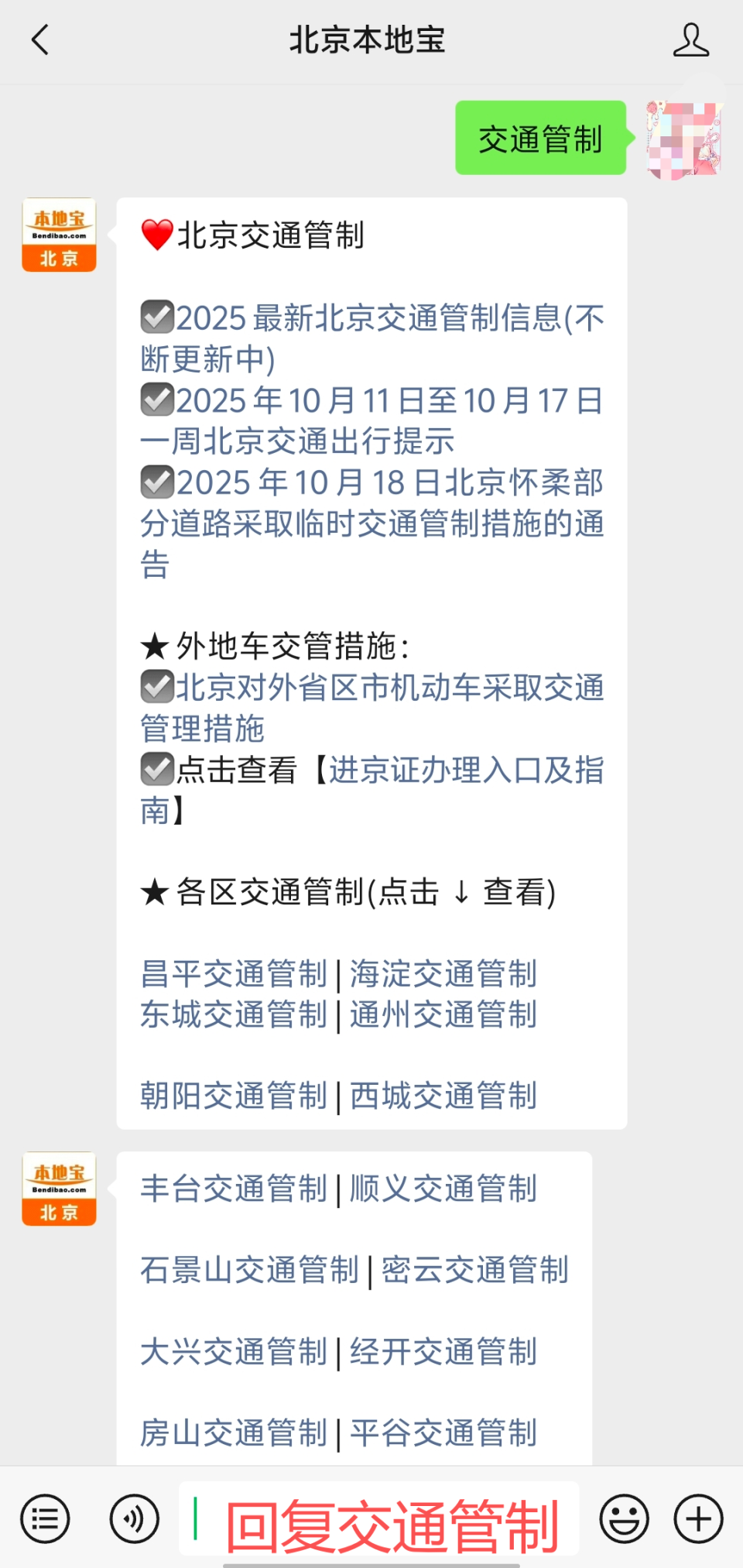View 昌平交通管制 information

coord(234,974)
